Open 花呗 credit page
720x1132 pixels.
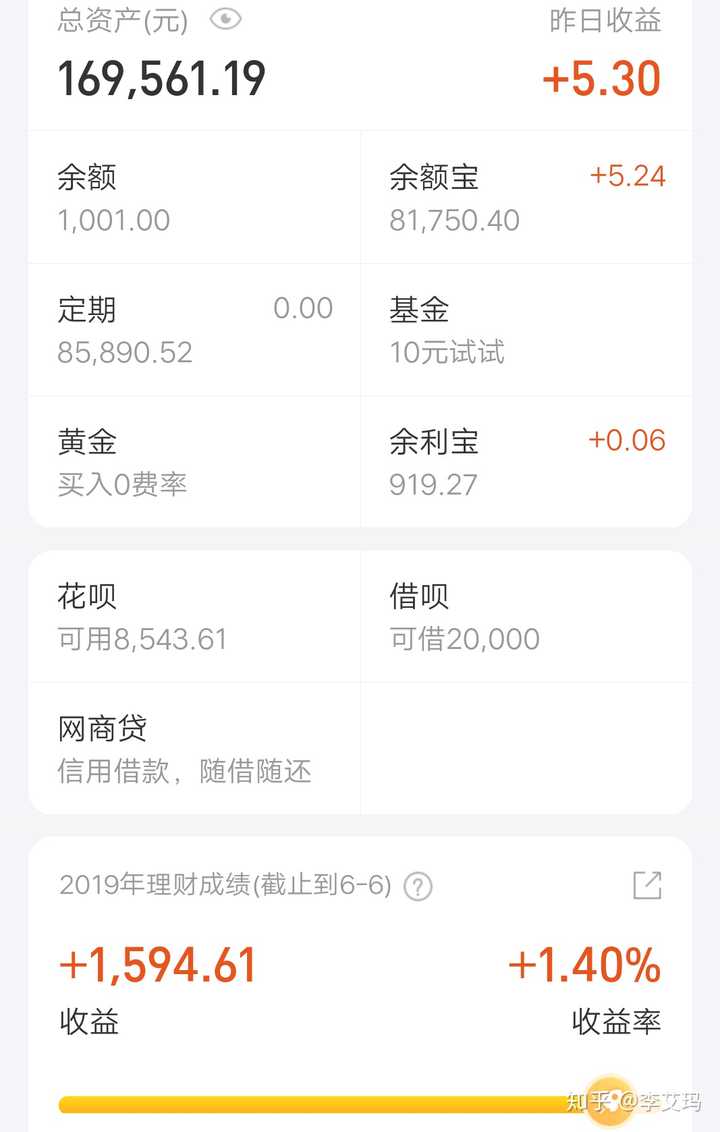pos(194,617)
